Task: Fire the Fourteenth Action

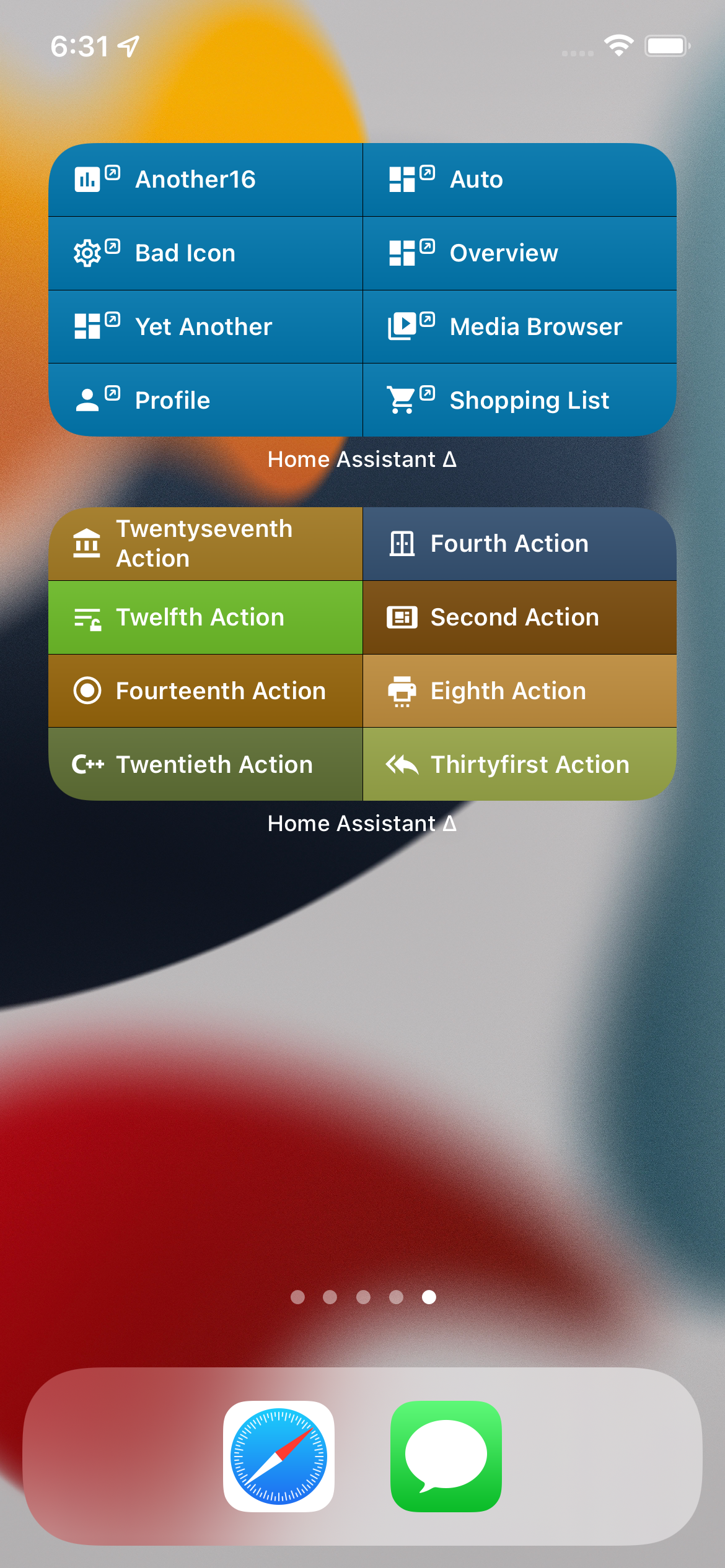Action: [x=205, y=691]
